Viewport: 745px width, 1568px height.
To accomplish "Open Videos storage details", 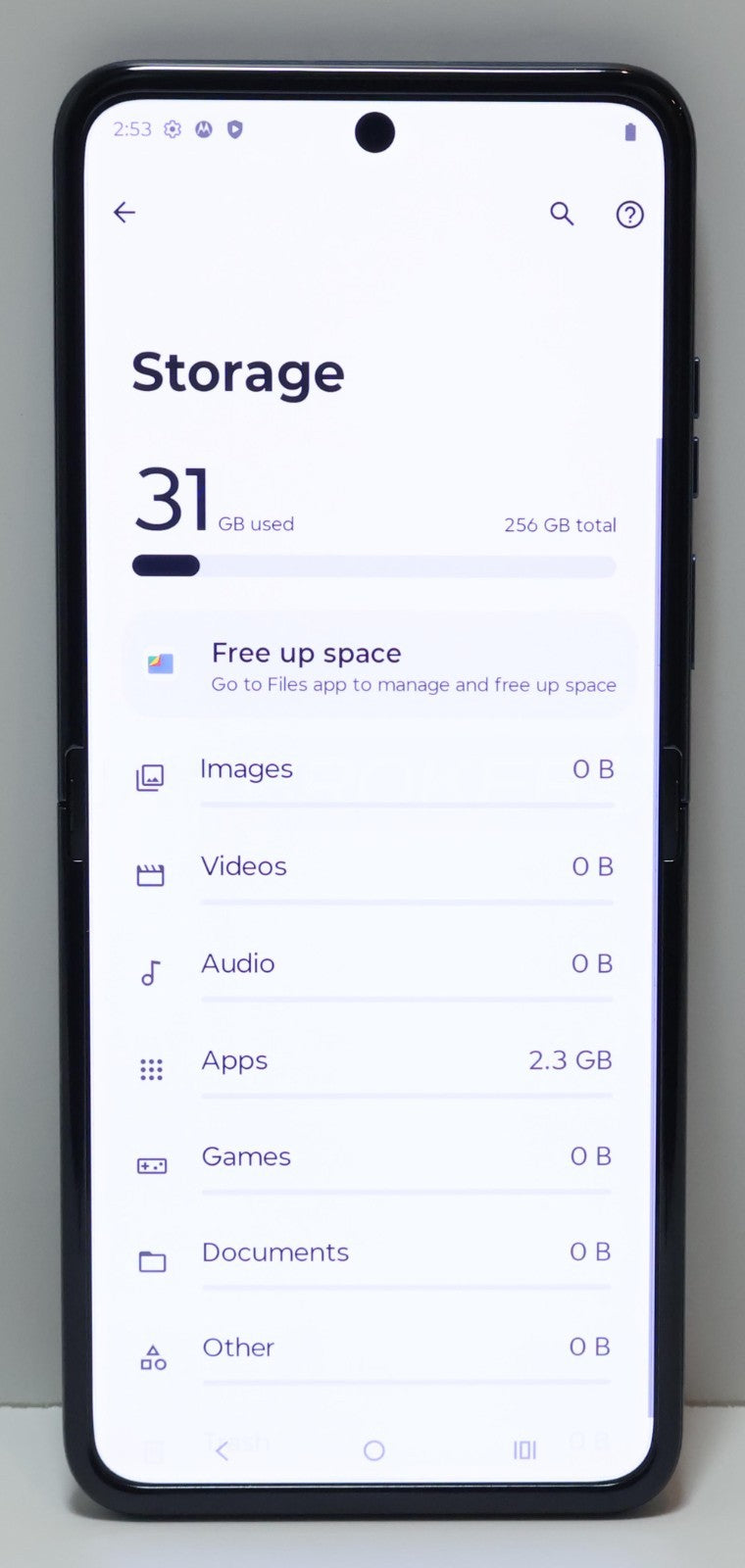I will pos(373,868).
